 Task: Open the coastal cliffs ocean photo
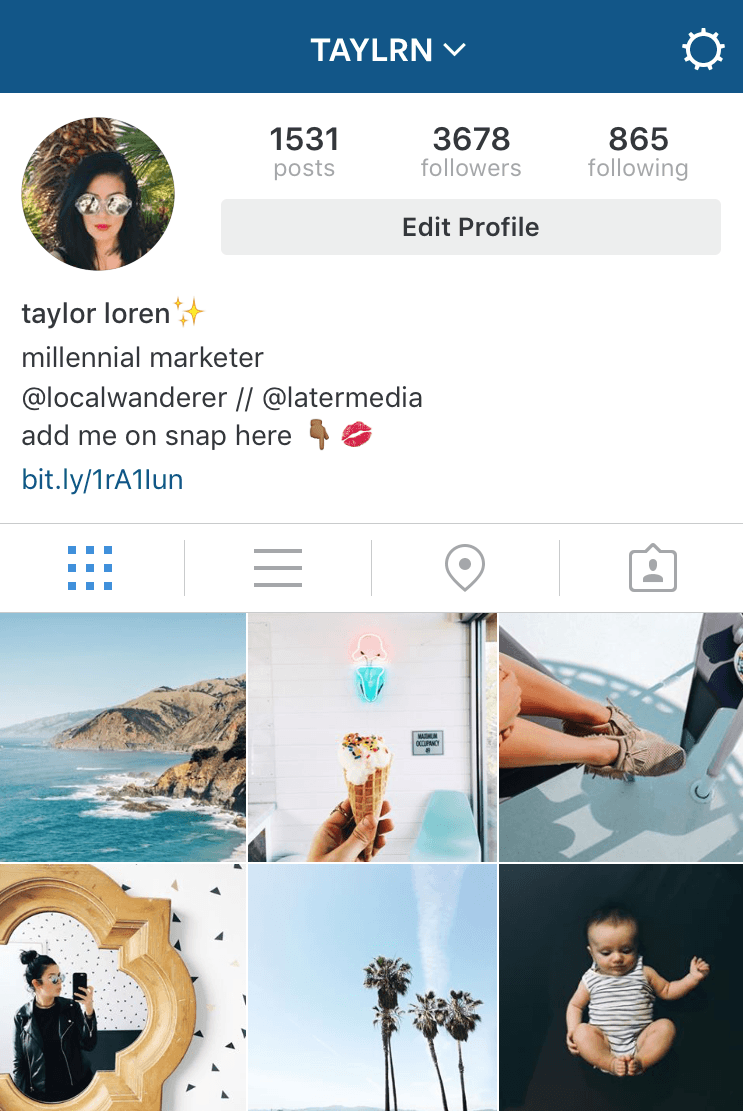tap(122, 737)
